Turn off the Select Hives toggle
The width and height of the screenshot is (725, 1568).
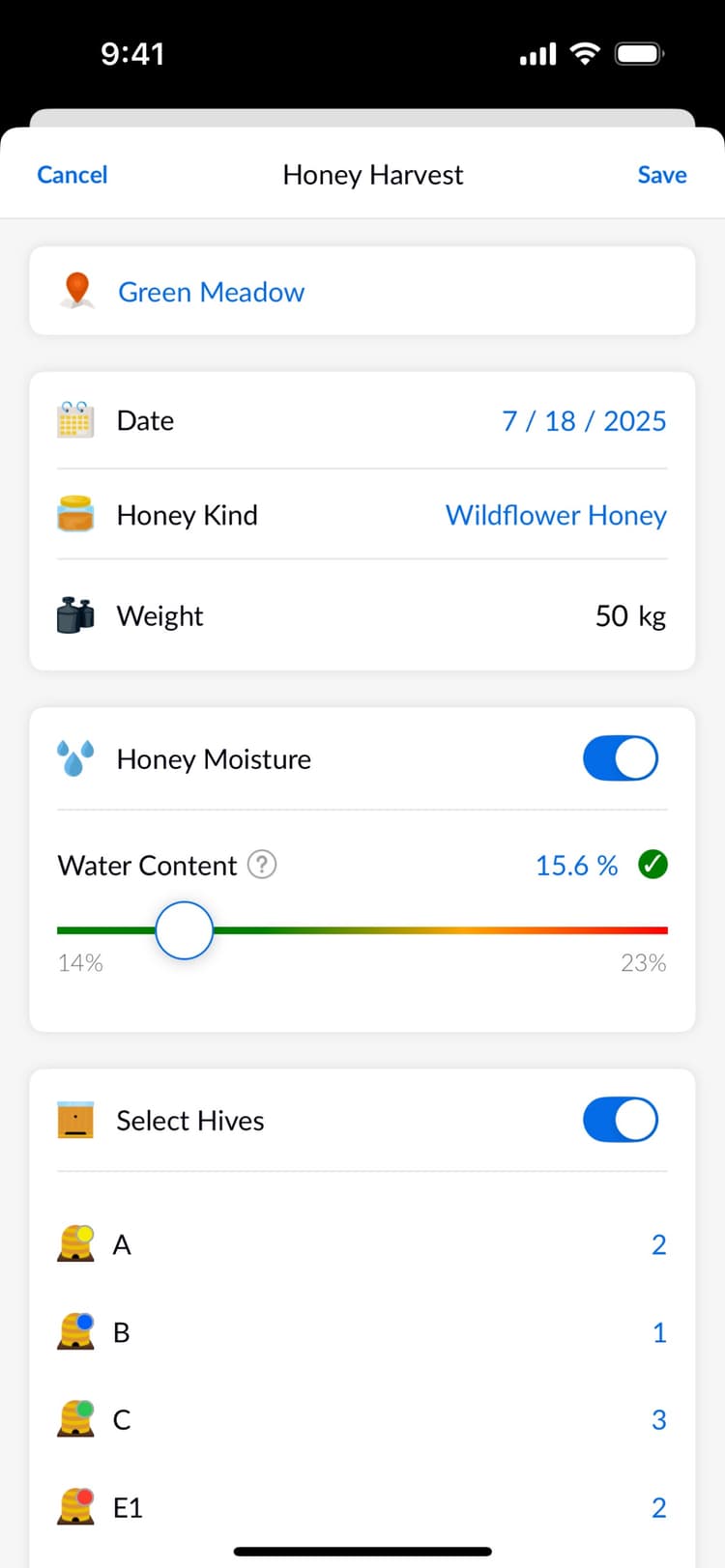[x=621, y=1120]
